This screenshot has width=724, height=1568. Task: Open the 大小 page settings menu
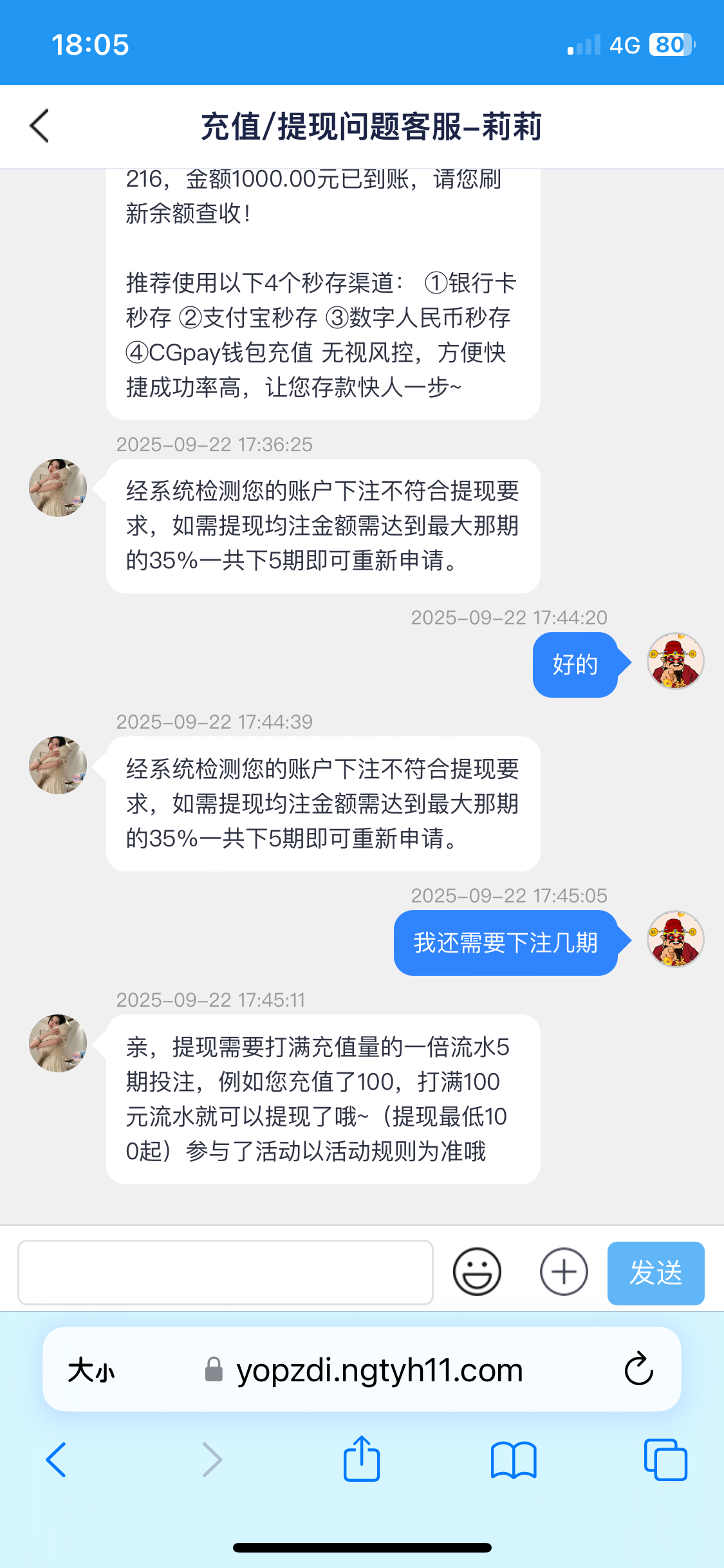(x=91, y=1369)
